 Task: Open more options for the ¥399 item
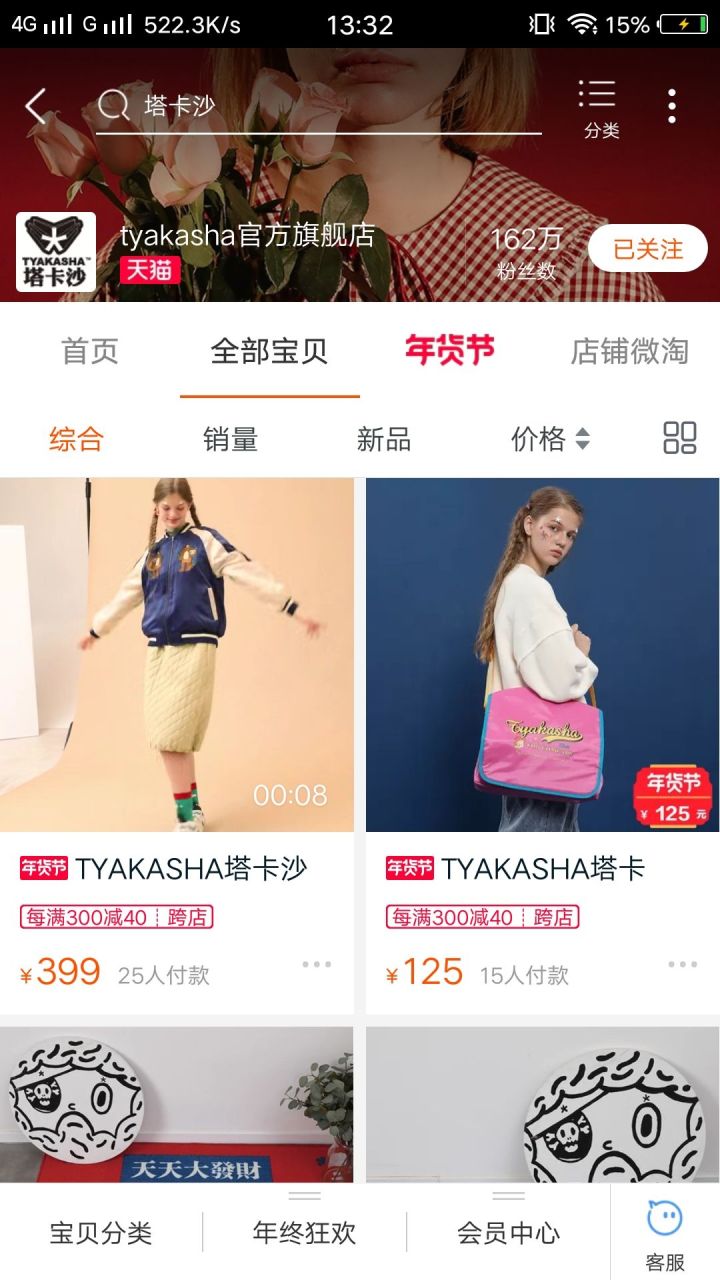point(316,965)
